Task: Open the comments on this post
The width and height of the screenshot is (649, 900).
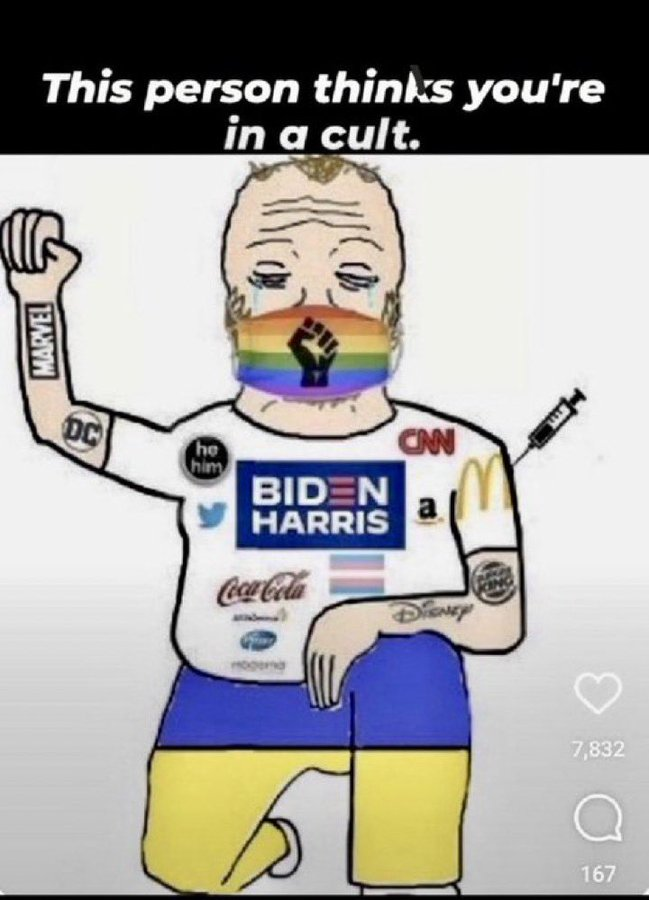Action: coord(599,823)
